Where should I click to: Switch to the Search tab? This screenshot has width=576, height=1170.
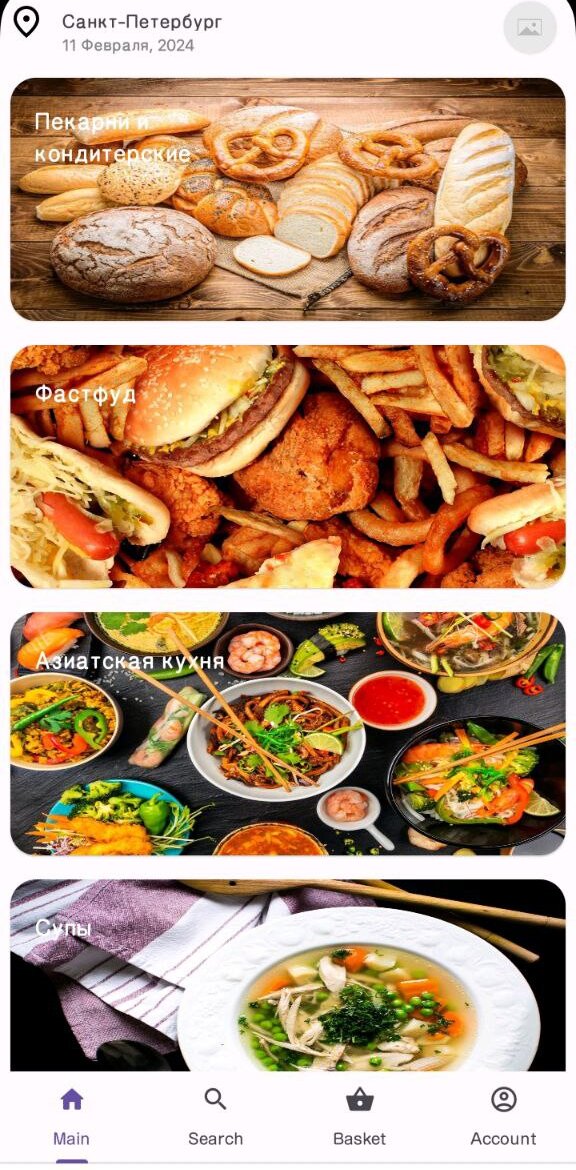coord(216,1117)
